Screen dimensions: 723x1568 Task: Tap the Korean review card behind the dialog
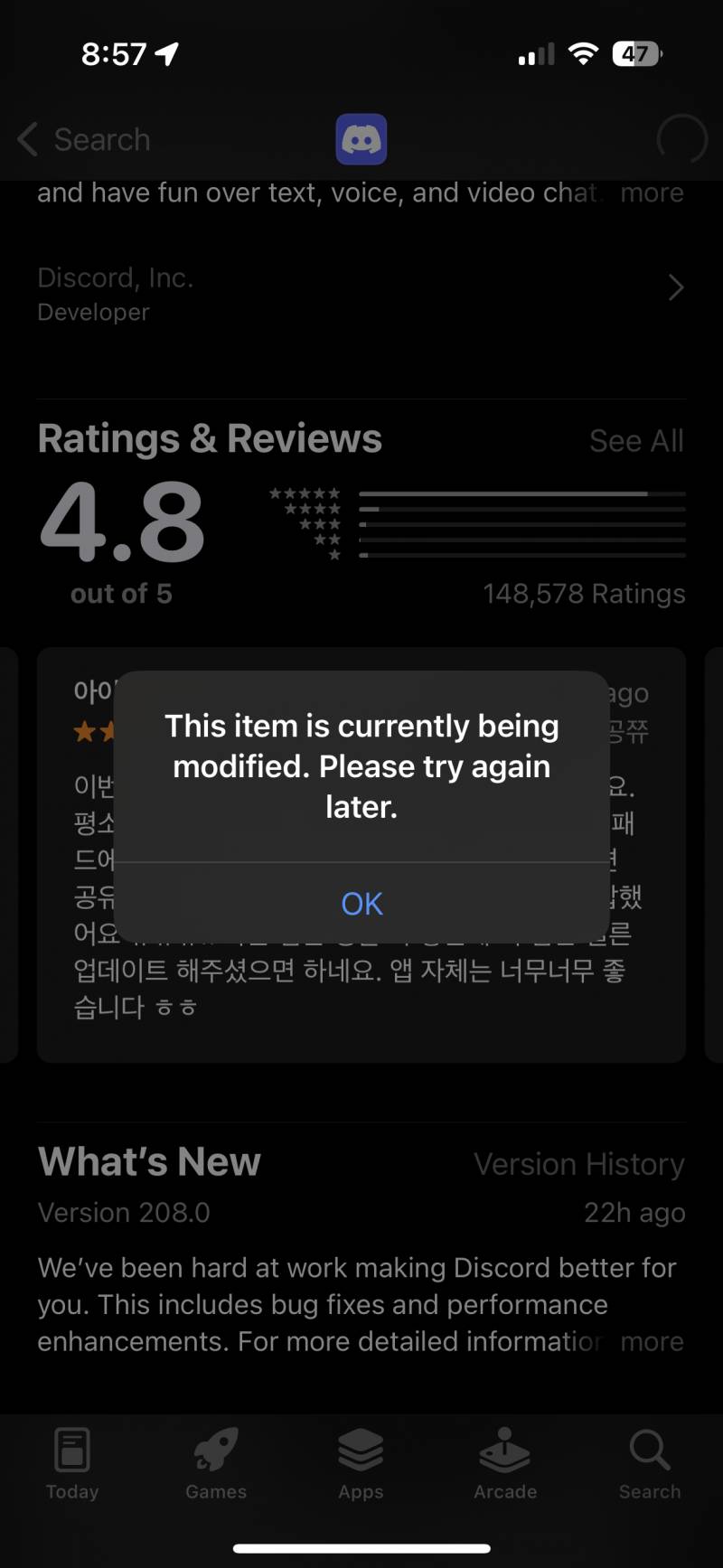pyautogui.click(x=361, y=985)
